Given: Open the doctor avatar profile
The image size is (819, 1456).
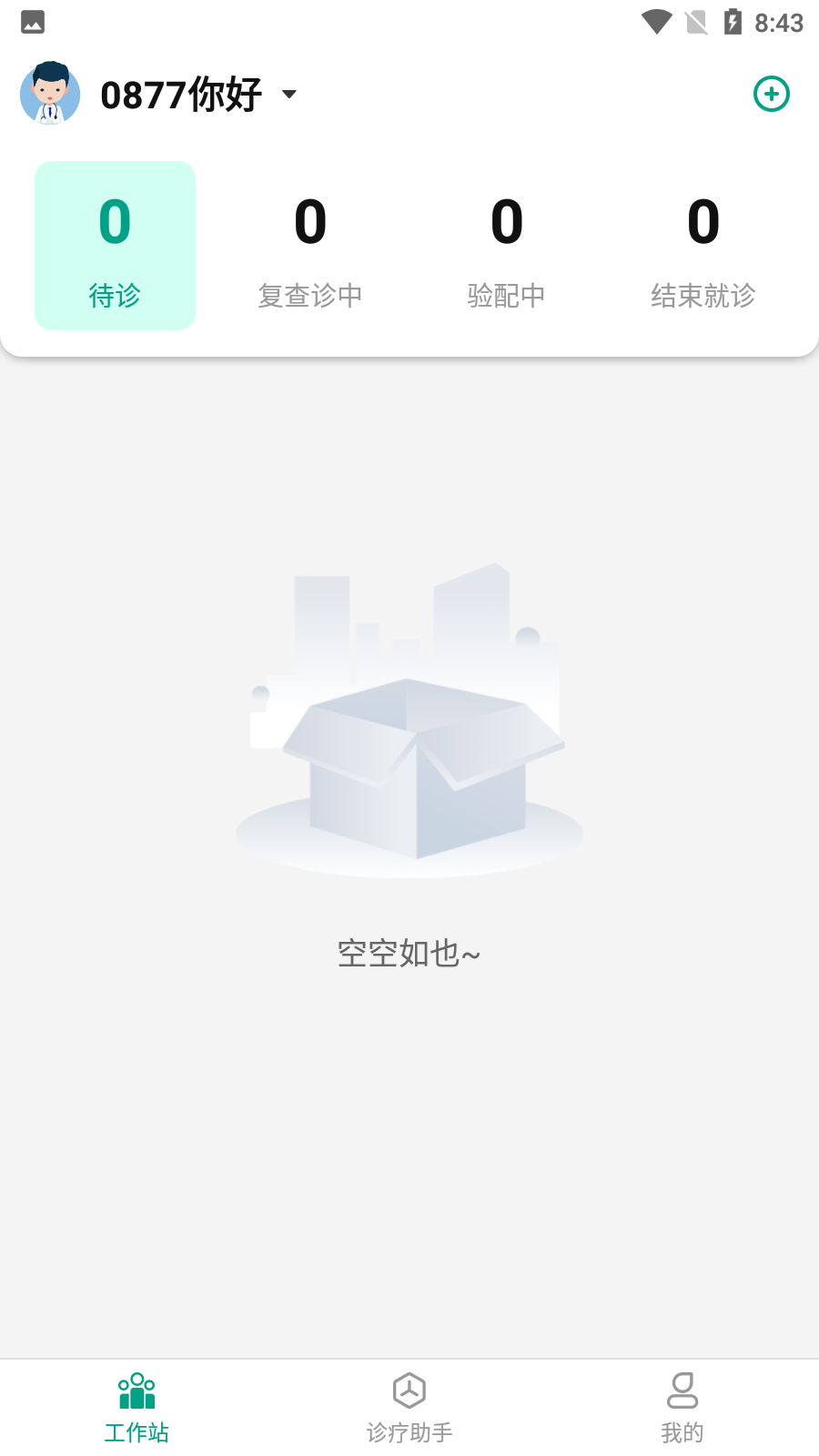Looking at the screenshot, I should [x=50, y=94].
